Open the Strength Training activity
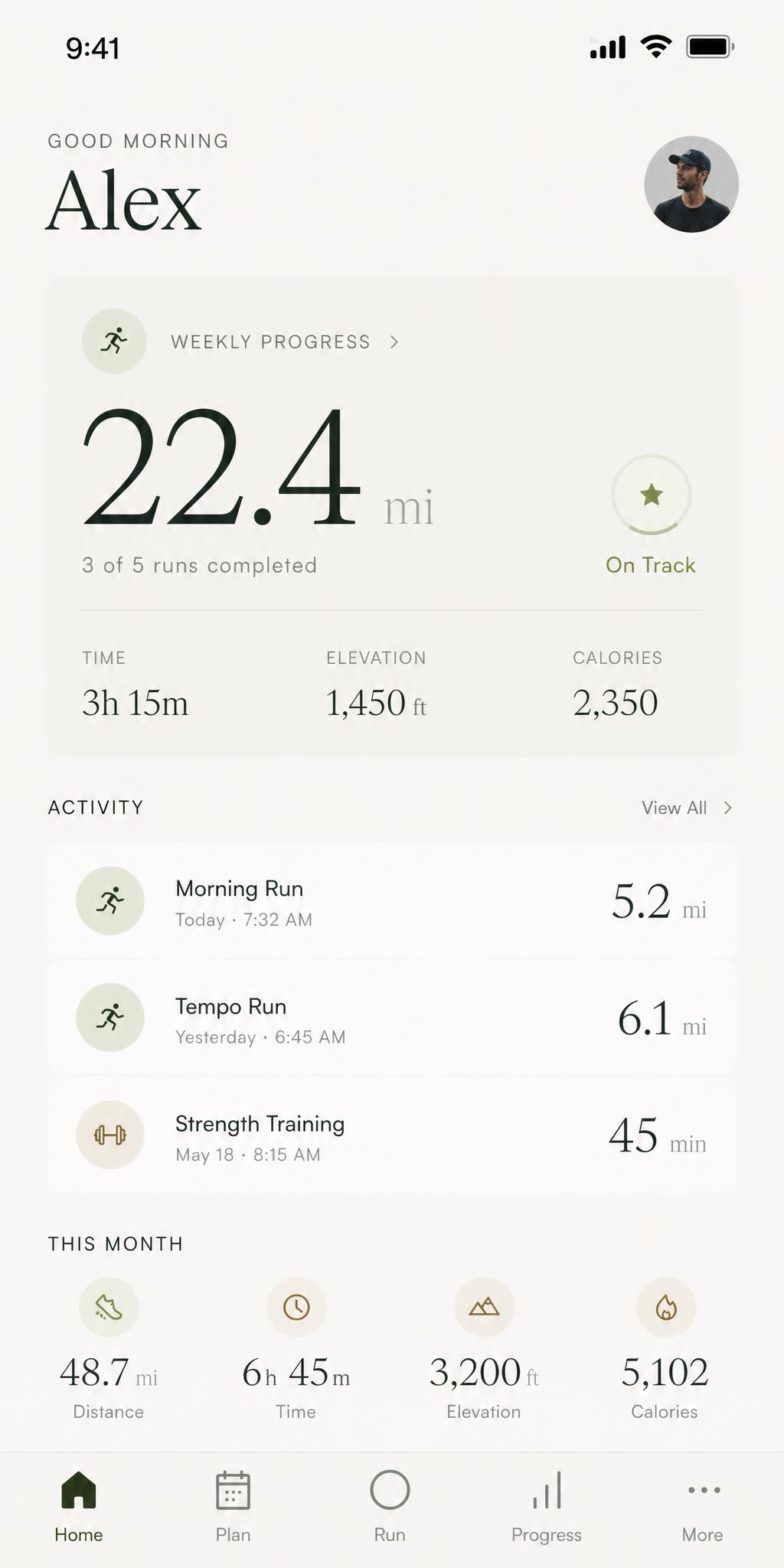This screenshot has width=784, height=1568. [391, 1135]
